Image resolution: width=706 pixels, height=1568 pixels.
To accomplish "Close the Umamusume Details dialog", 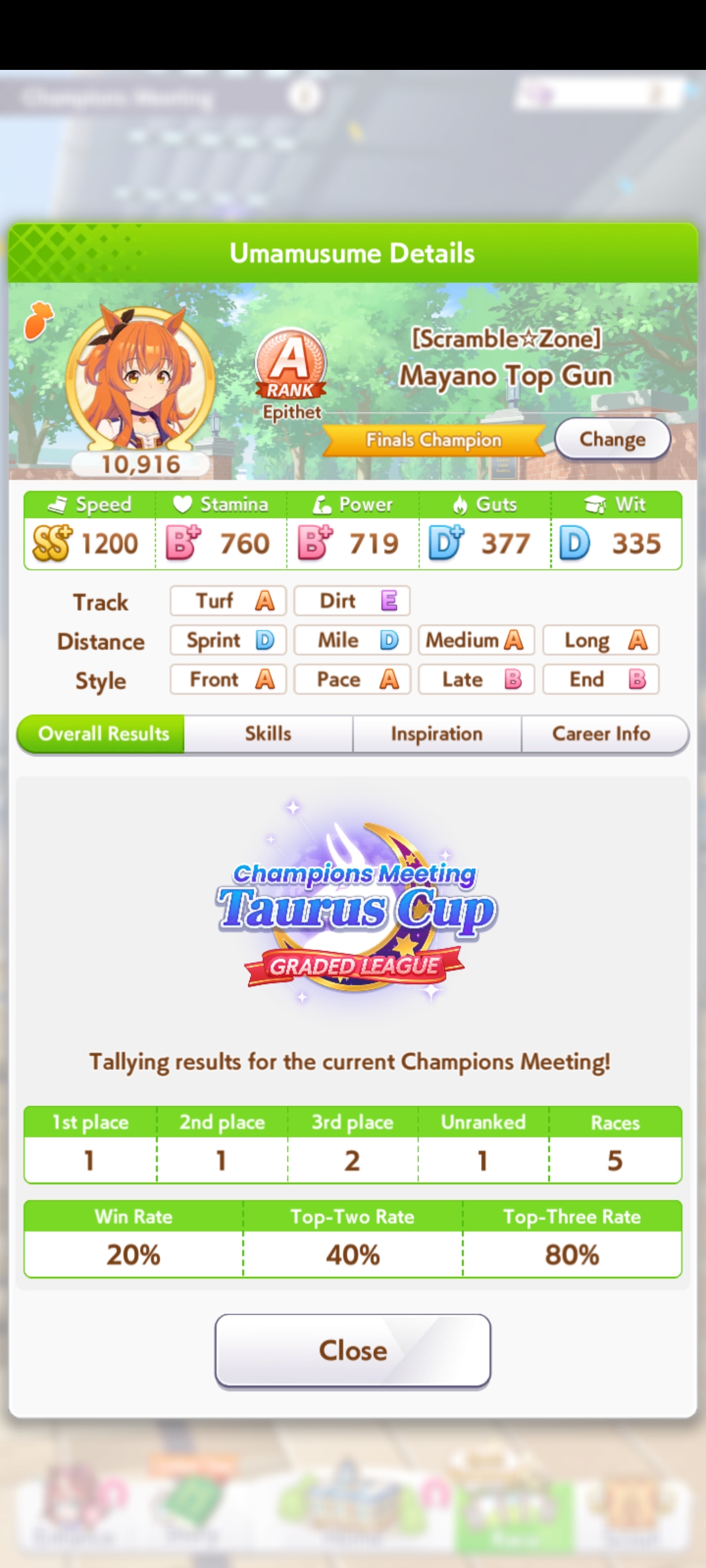I will point(353,1350).
